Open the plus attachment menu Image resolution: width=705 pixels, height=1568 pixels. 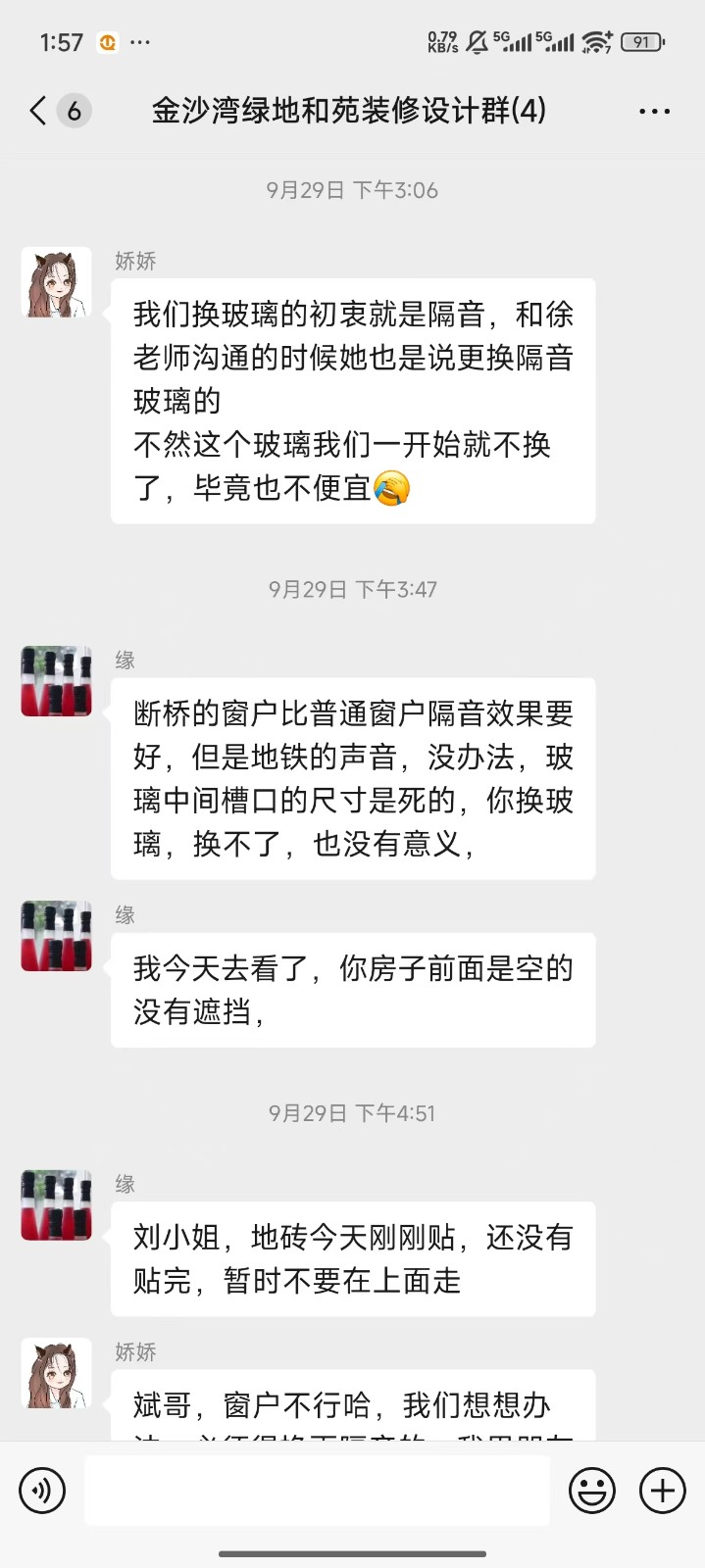[x=663, y=1491]
